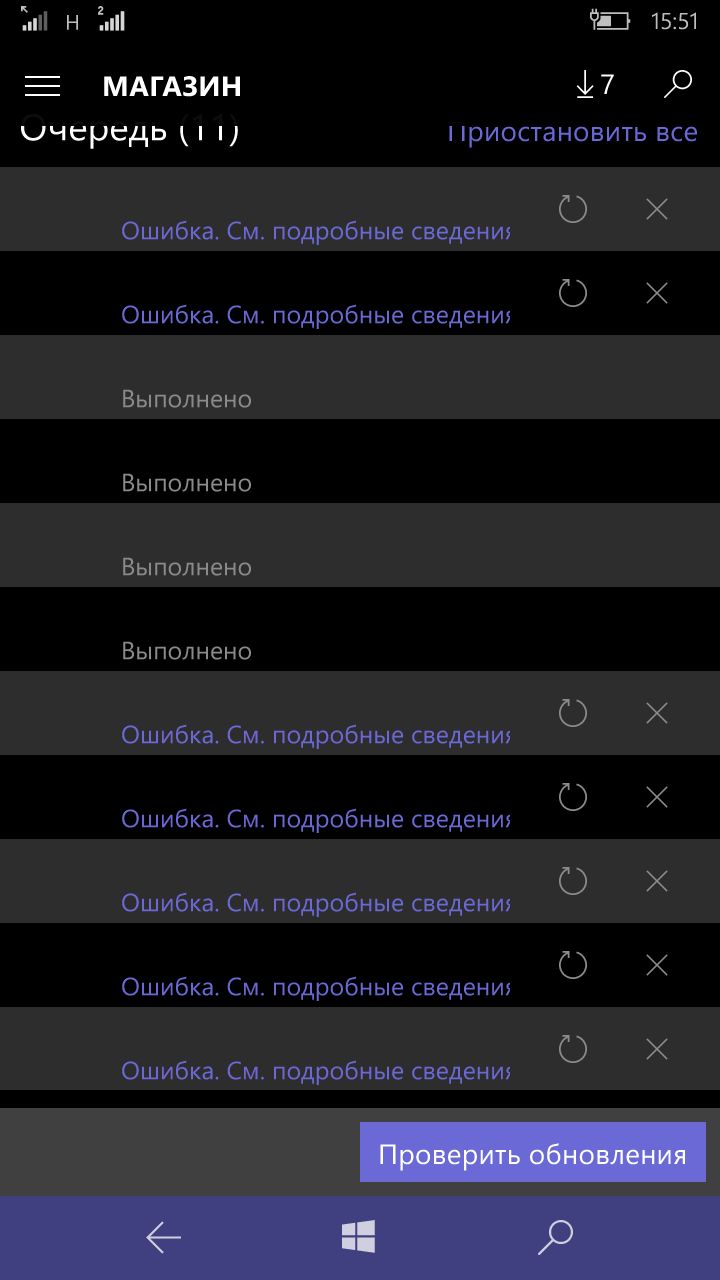Image resolution: width=720 pixels, height=1280 pixels.
Task: Open search in the Магазин header
Action: point(678,85)
